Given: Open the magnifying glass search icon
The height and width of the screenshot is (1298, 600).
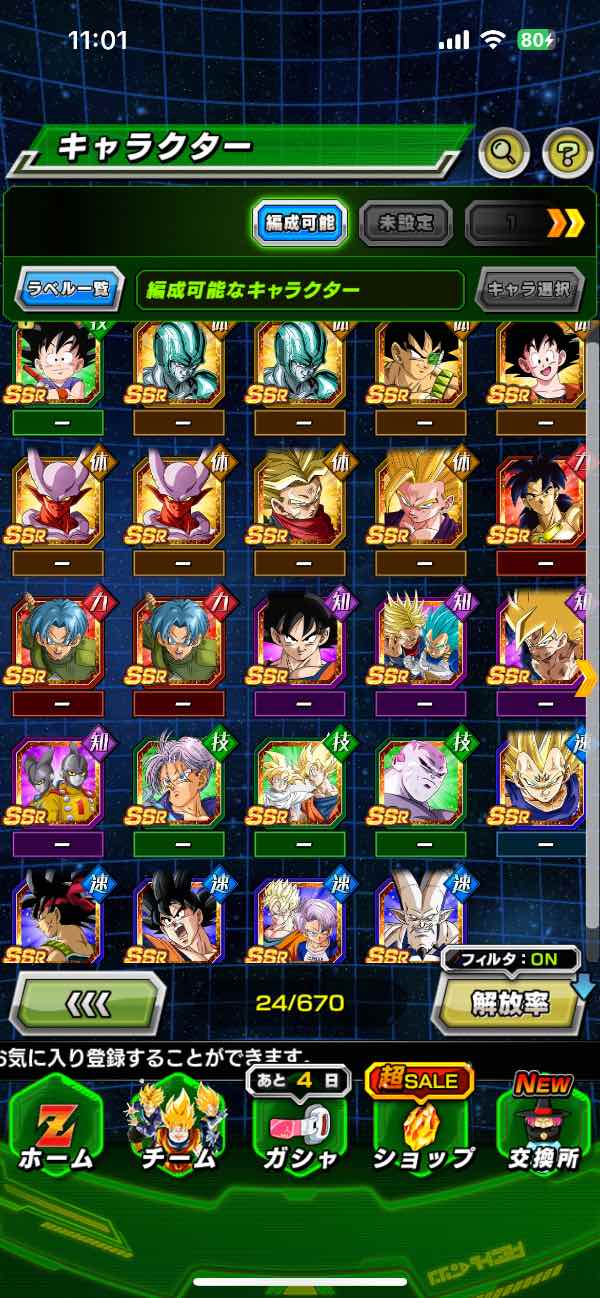Looking at the screenshot, I should 503,153.
